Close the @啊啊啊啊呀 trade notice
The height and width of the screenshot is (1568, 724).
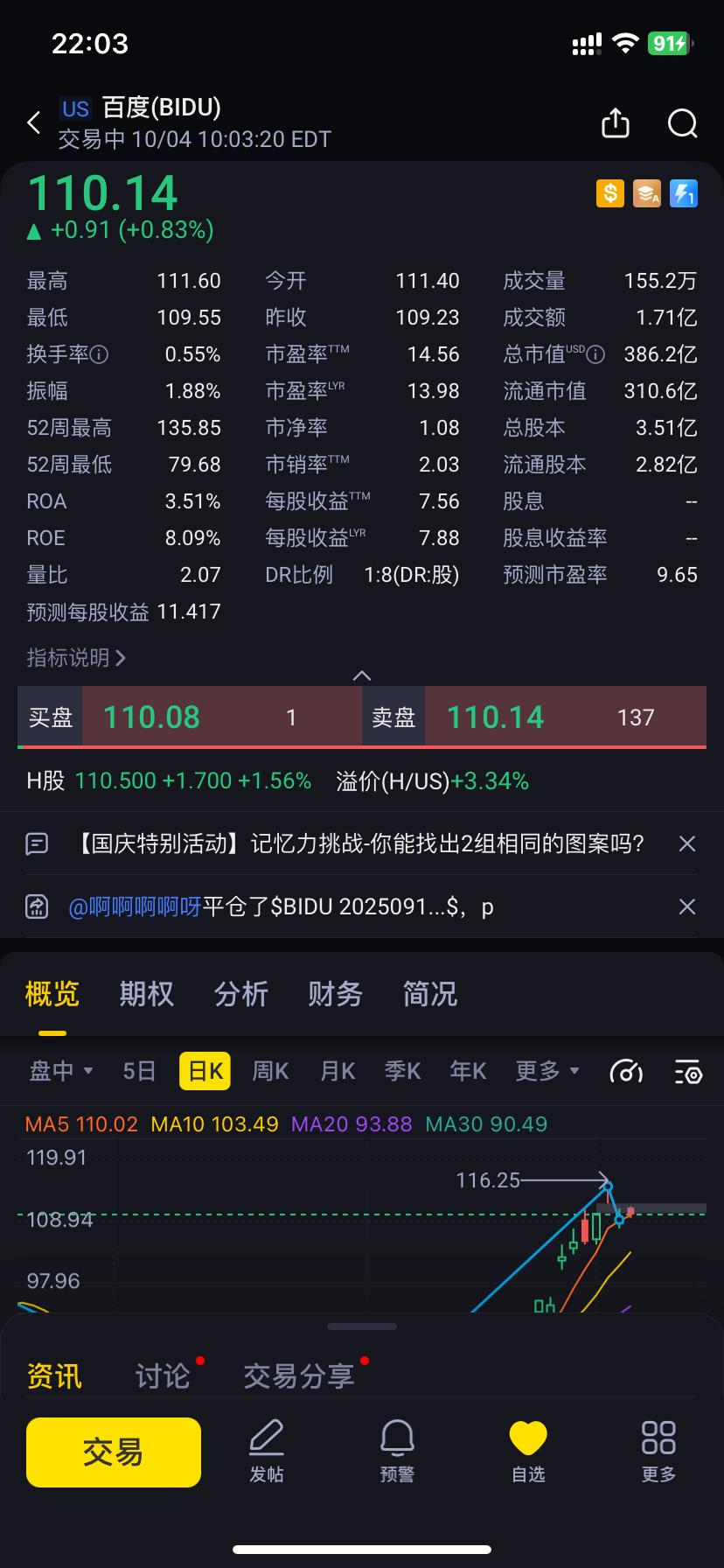pos(687,906)
